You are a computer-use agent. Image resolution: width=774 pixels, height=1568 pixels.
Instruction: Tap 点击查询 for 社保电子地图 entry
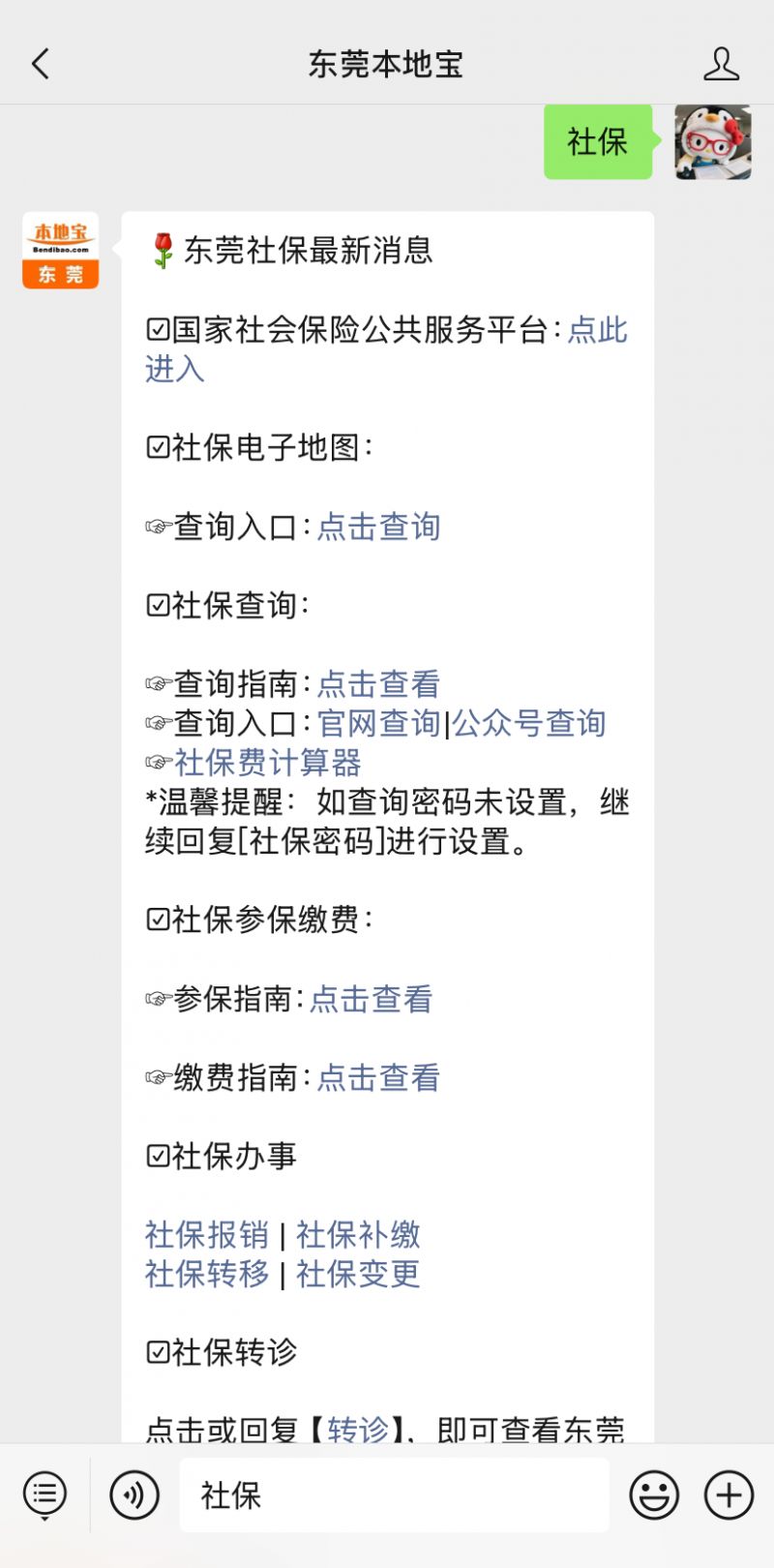(x=378, y=527)
